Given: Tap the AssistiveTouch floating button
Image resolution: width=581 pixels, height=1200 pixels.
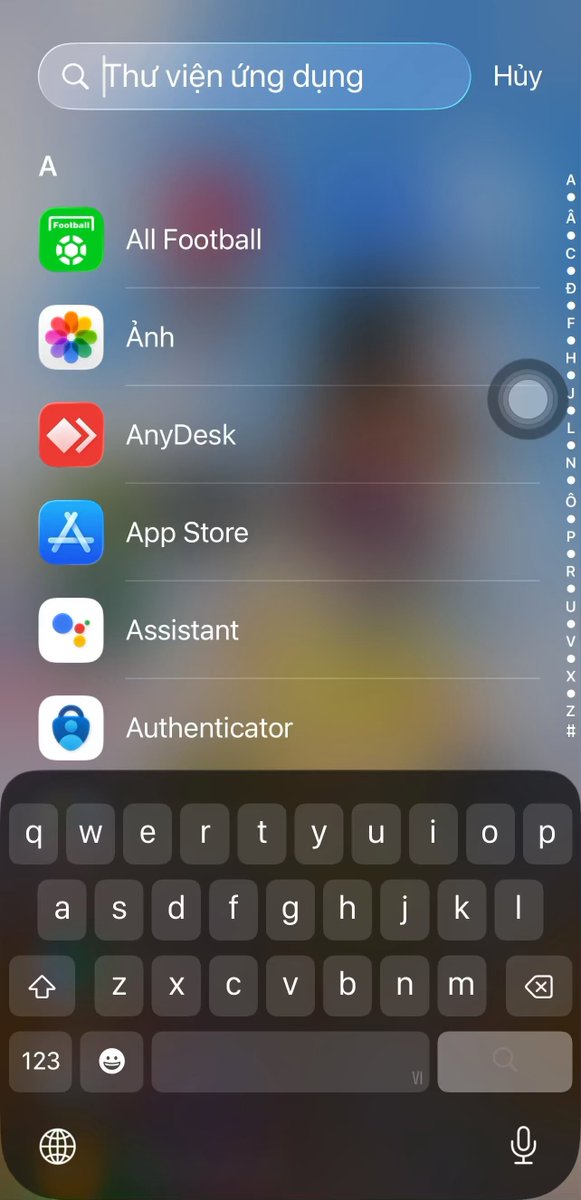Looking at the screenshot, I should point(527,400).
